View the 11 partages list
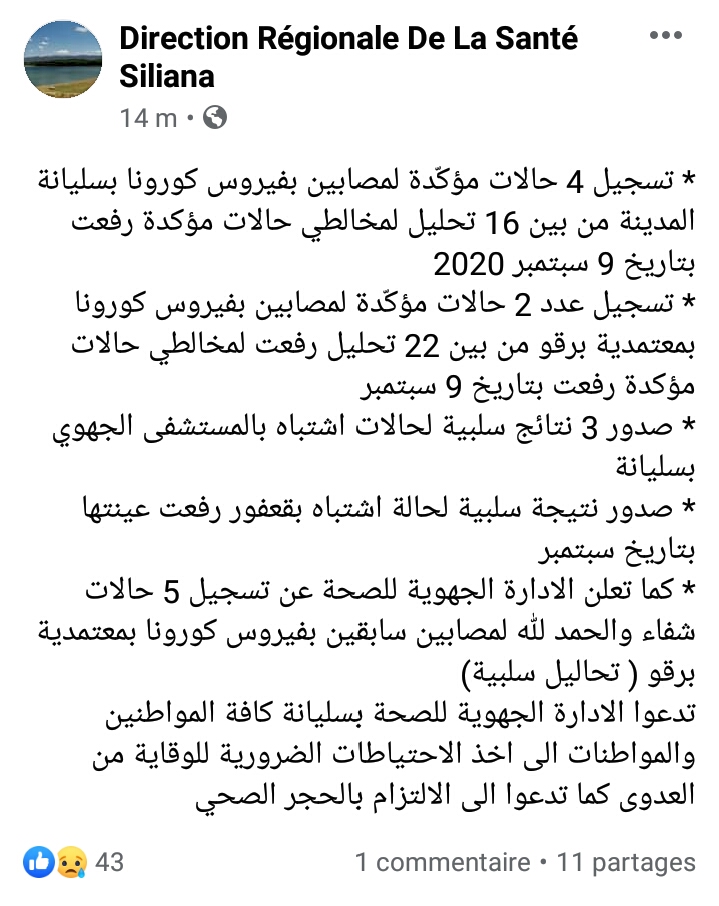 click(626, 862)
